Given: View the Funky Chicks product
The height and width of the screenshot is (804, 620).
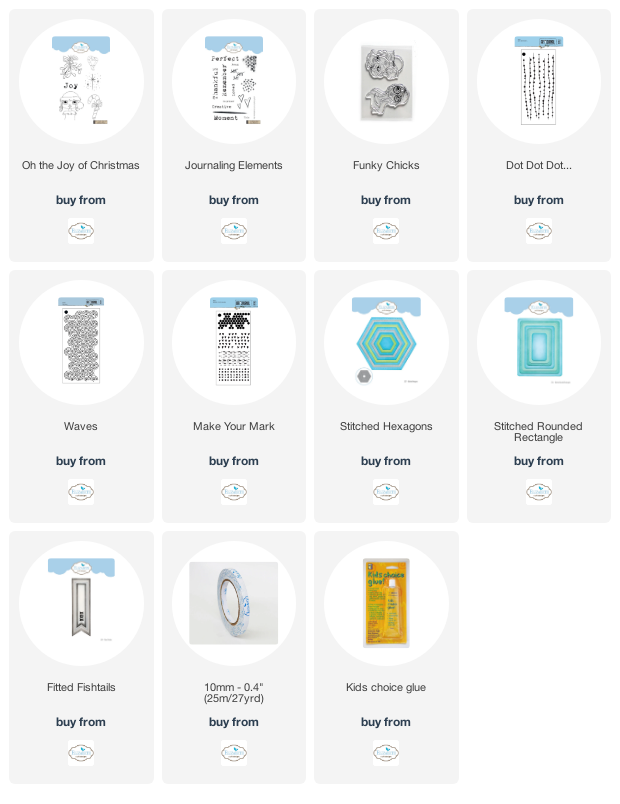Looking at the screenshot, I should 386,82.
